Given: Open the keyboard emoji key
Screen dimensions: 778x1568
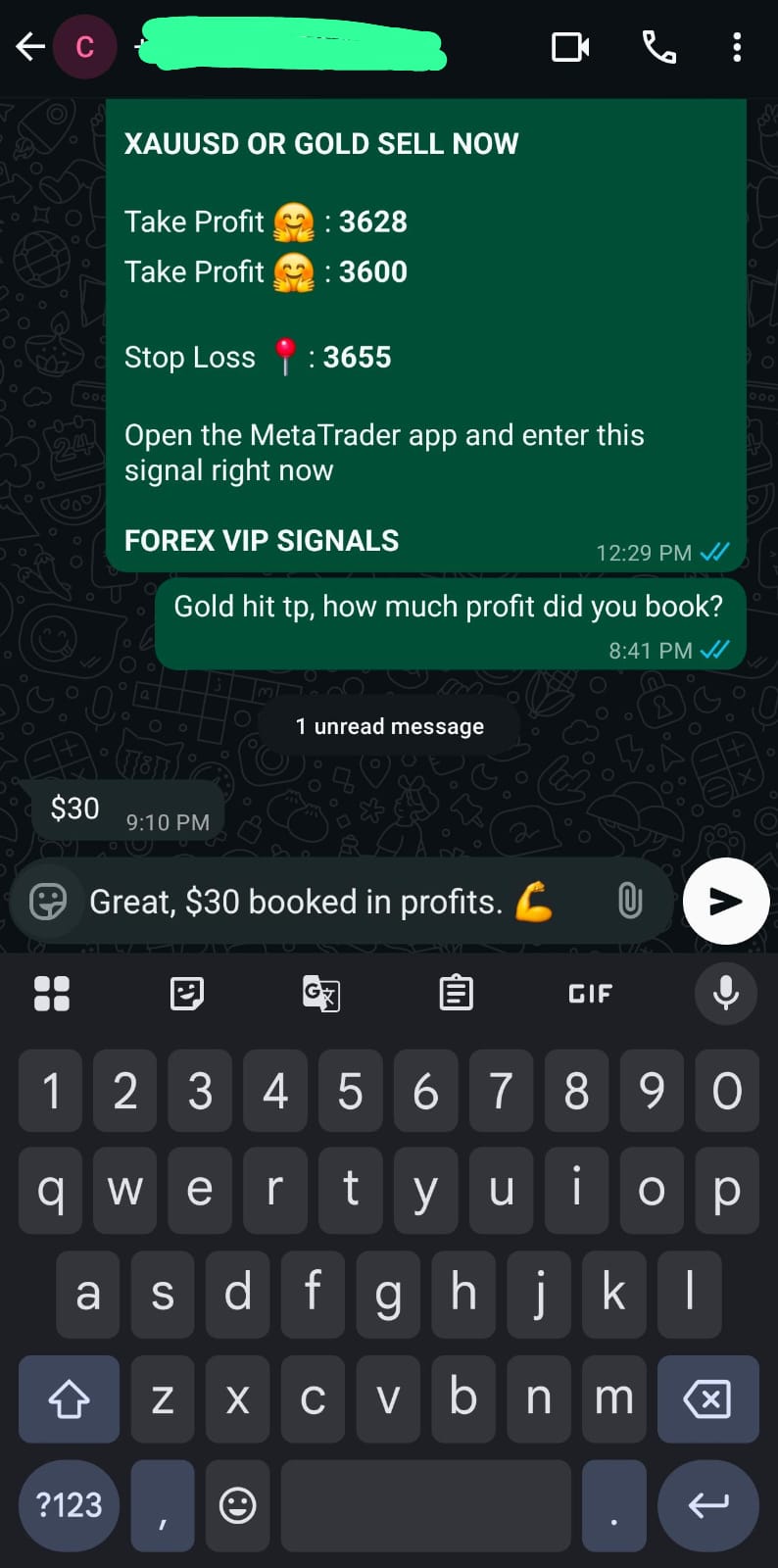Looking at the screenshot, I should pos(237,1504).
